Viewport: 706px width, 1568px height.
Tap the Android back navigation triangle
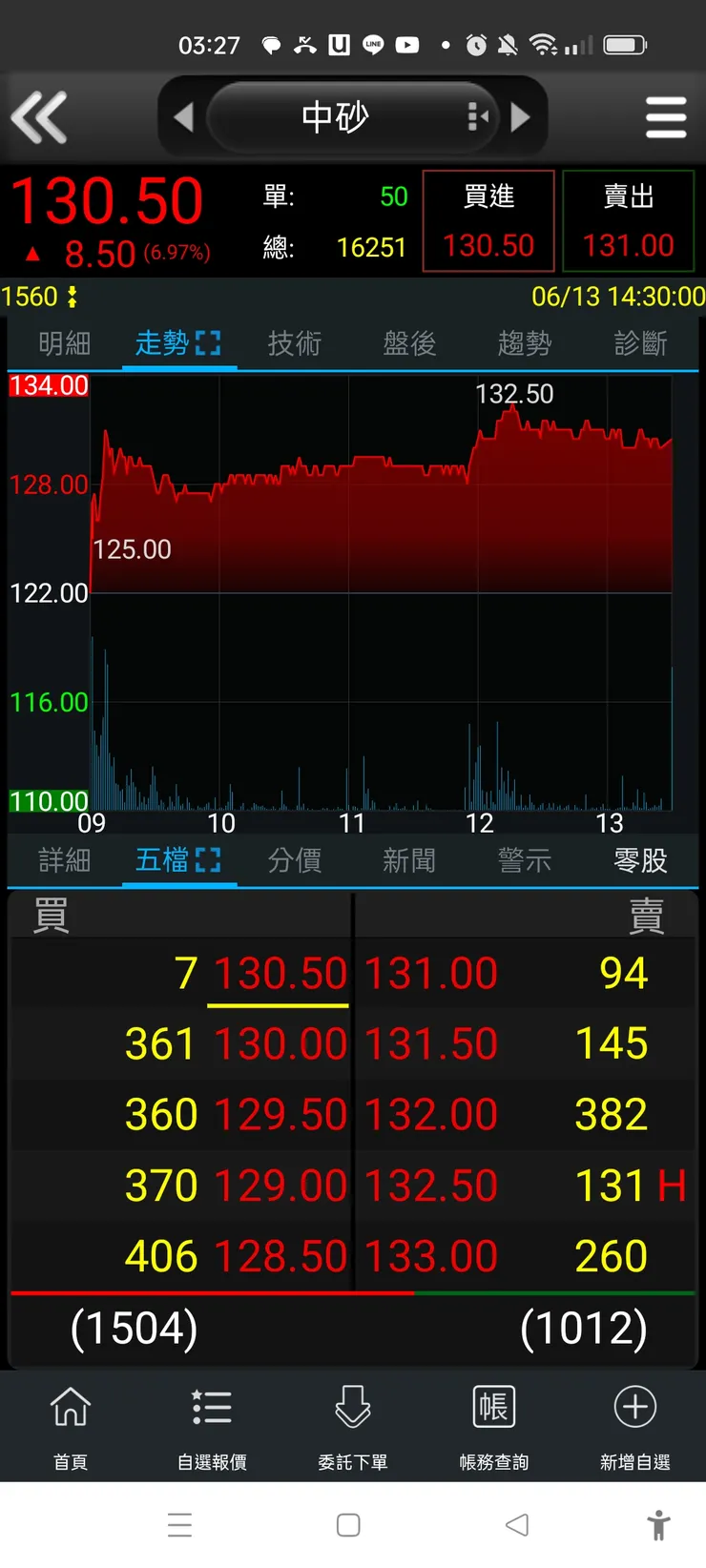click(516, 1525)
